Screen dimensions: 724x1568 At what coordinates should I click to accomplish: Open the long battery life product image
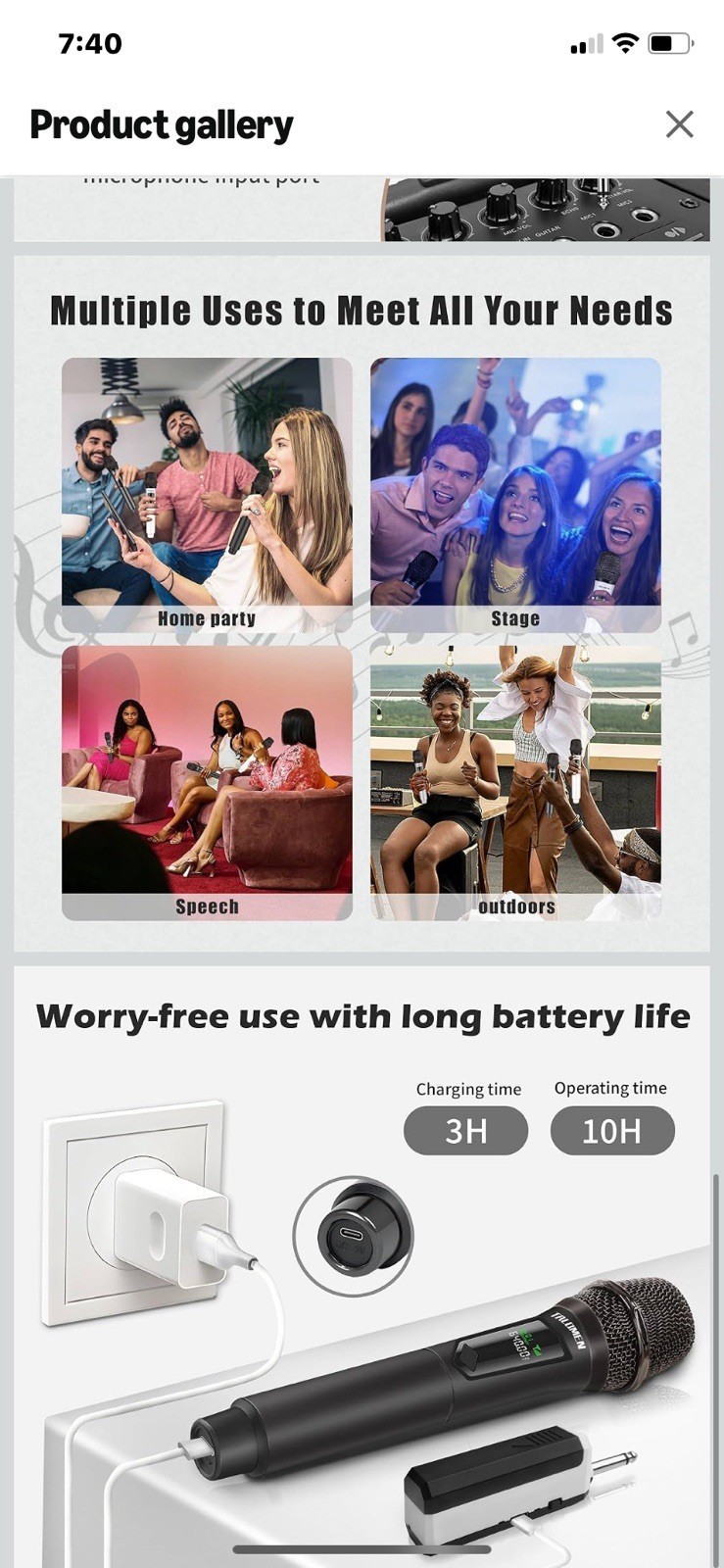362,1266
